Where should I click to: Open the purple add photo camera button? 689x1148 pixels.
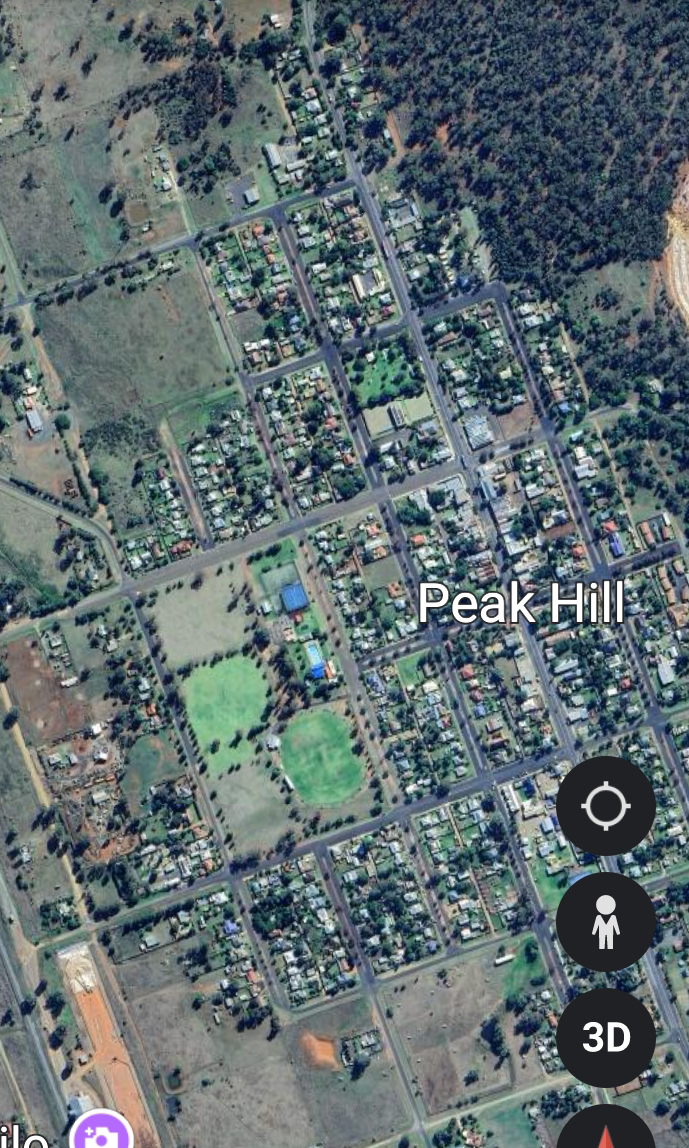pos(103,1130)
